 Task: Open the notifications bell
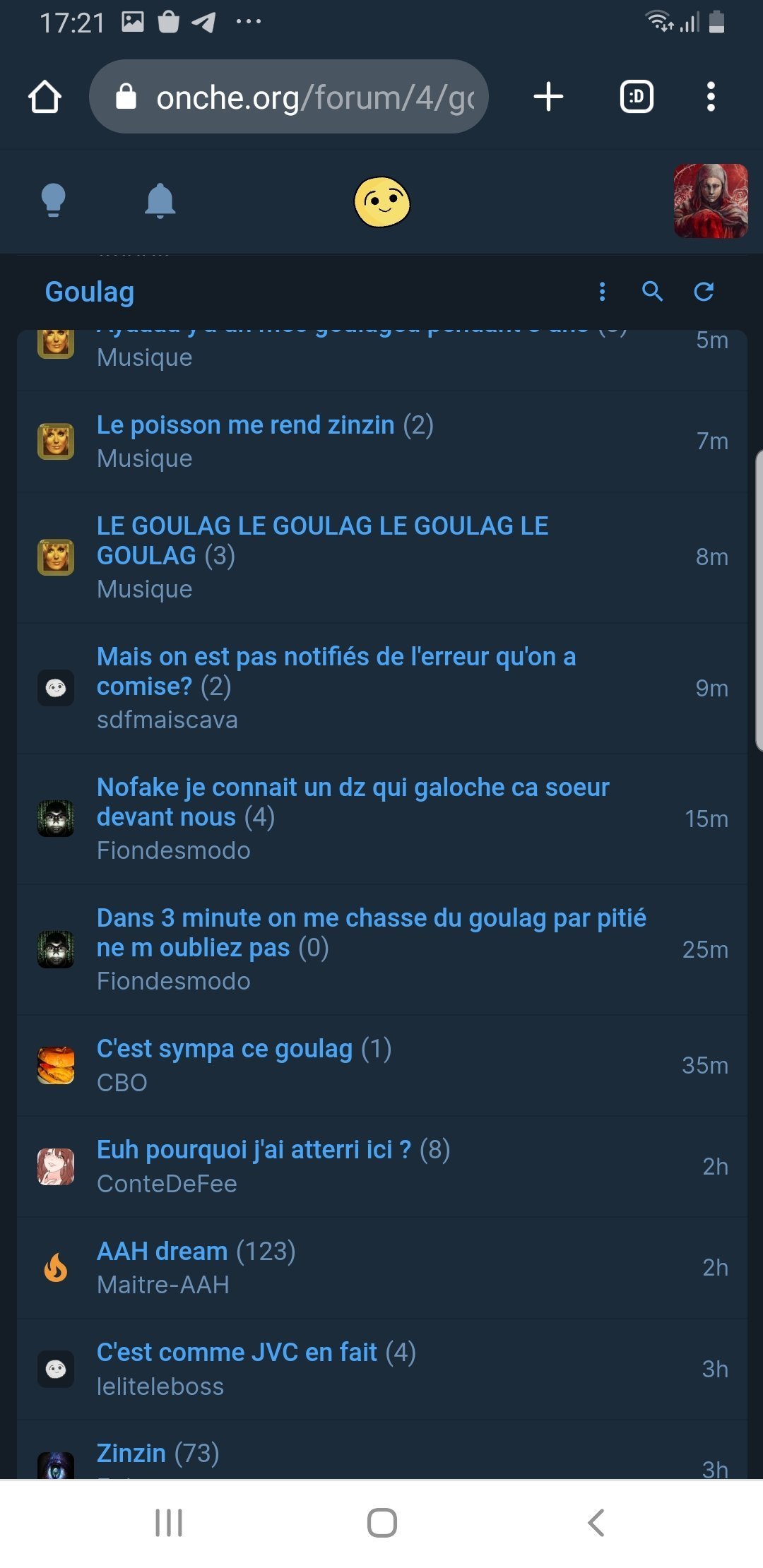pos(160,201)
